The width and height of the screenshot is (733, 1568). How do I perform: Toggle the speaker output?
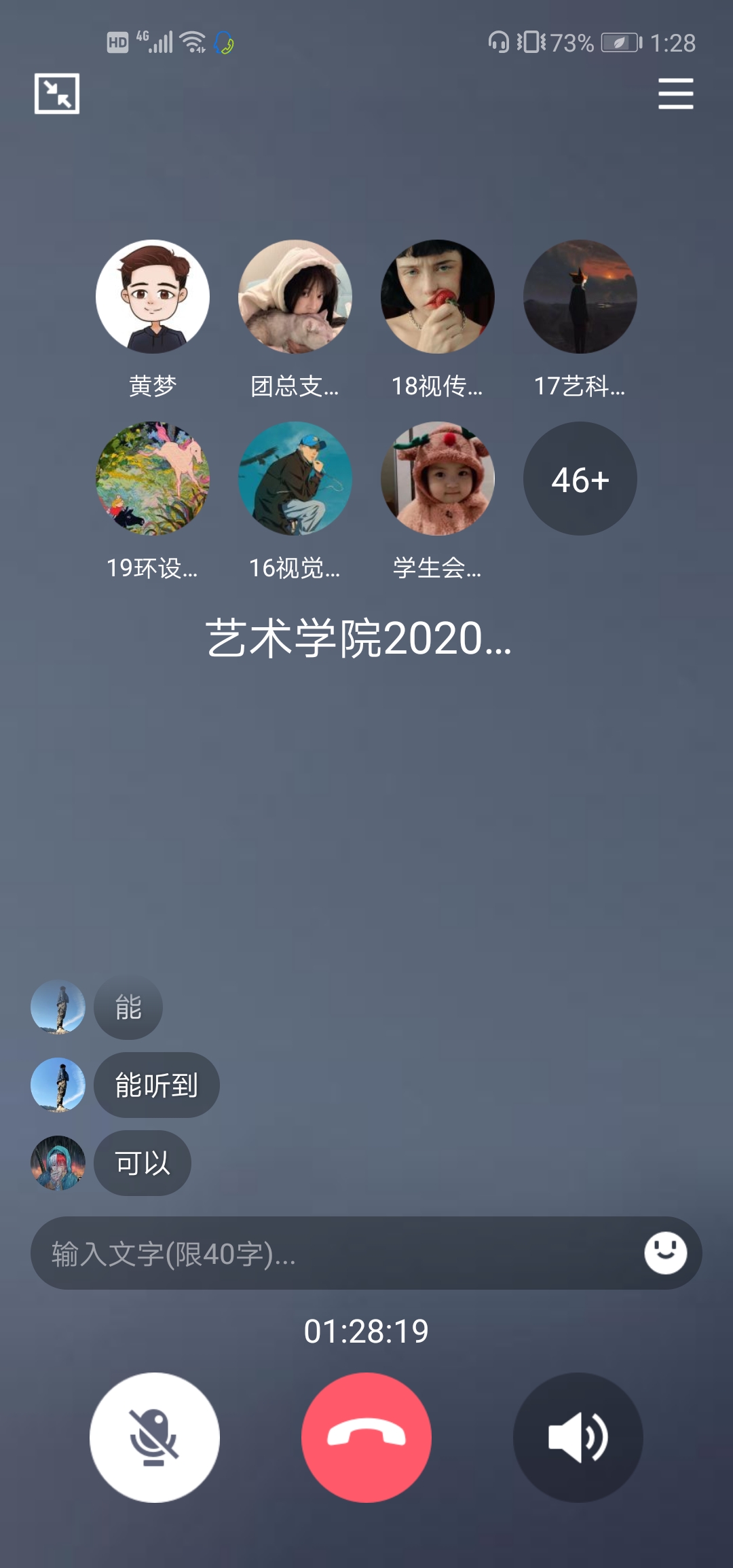578,1437
